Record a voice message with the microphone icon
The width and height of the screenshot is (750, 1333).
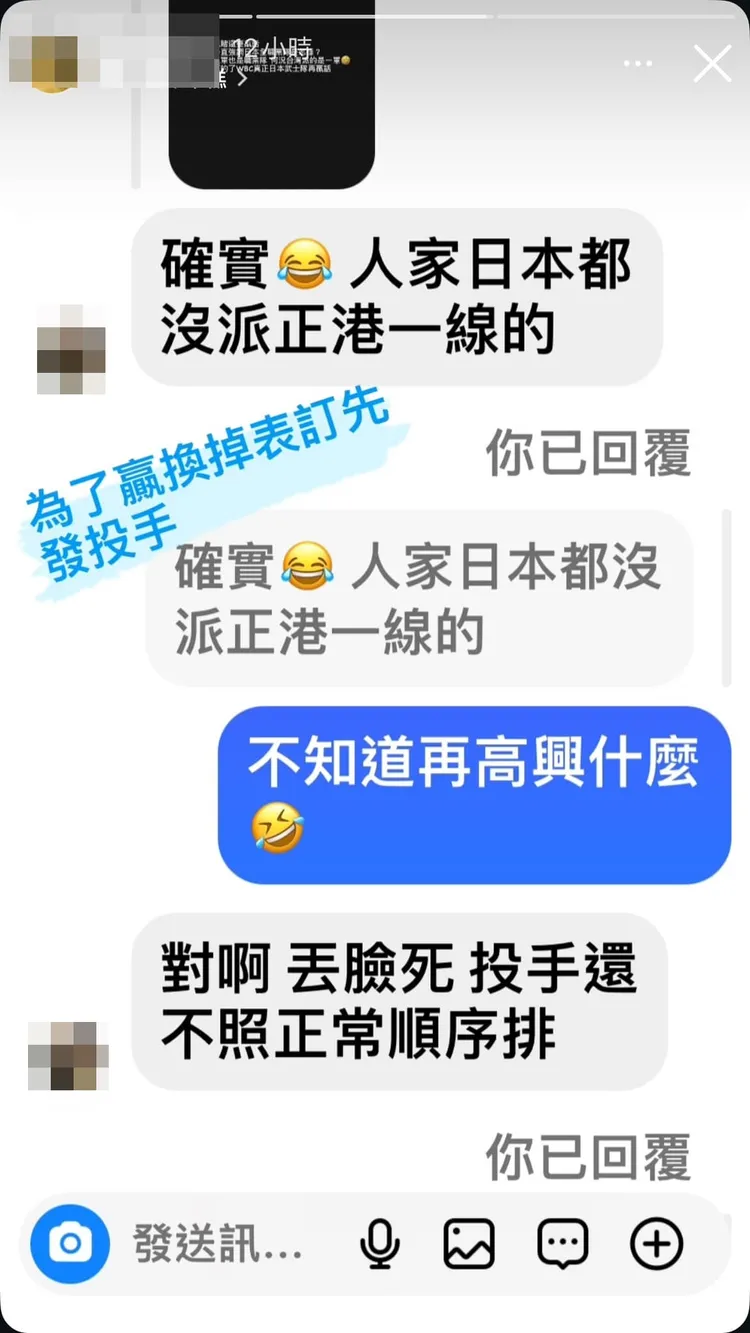[x=378, y=1243]
